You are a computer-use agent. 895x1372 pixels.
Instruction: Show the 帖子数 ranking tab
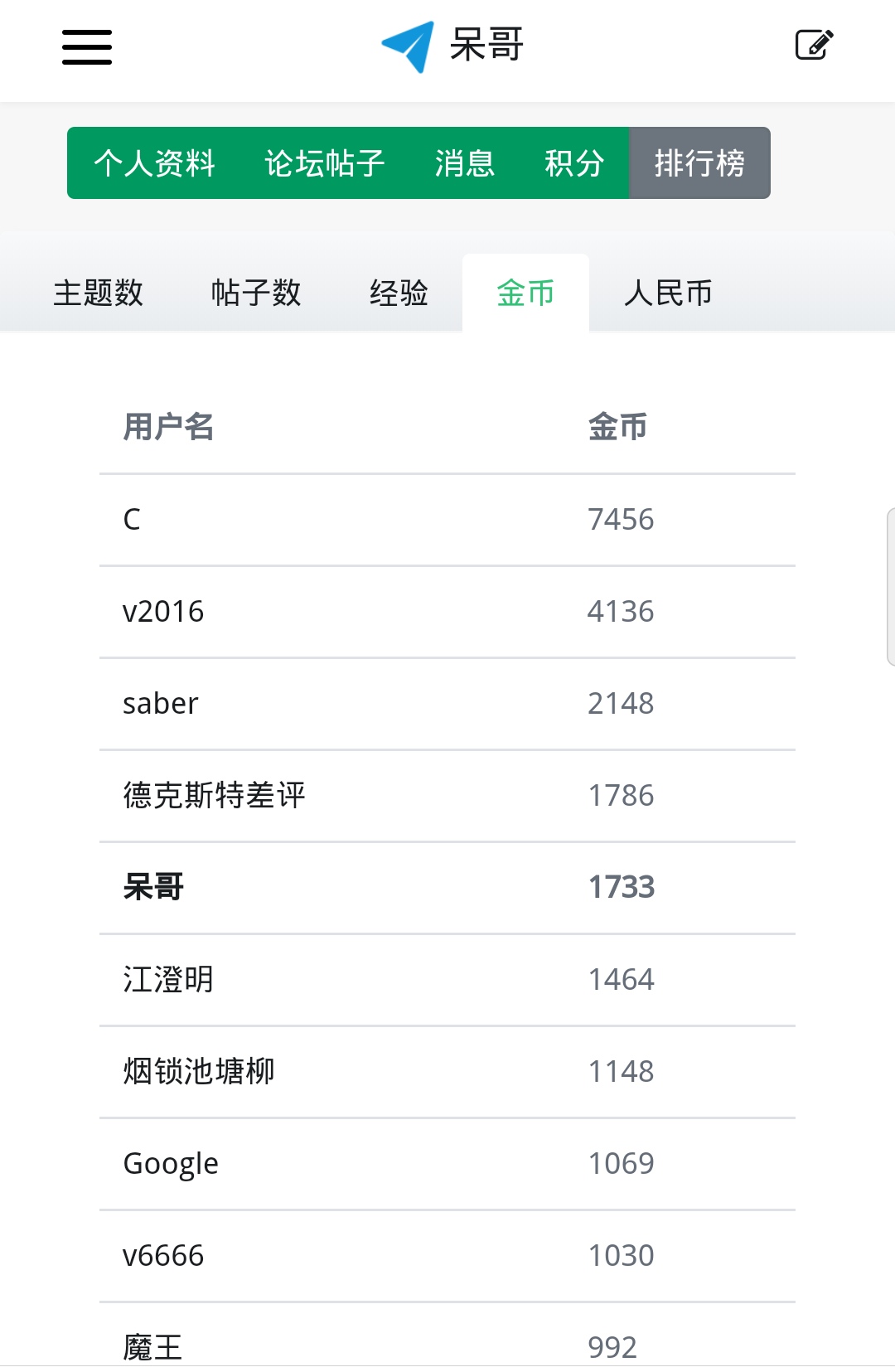255,293
